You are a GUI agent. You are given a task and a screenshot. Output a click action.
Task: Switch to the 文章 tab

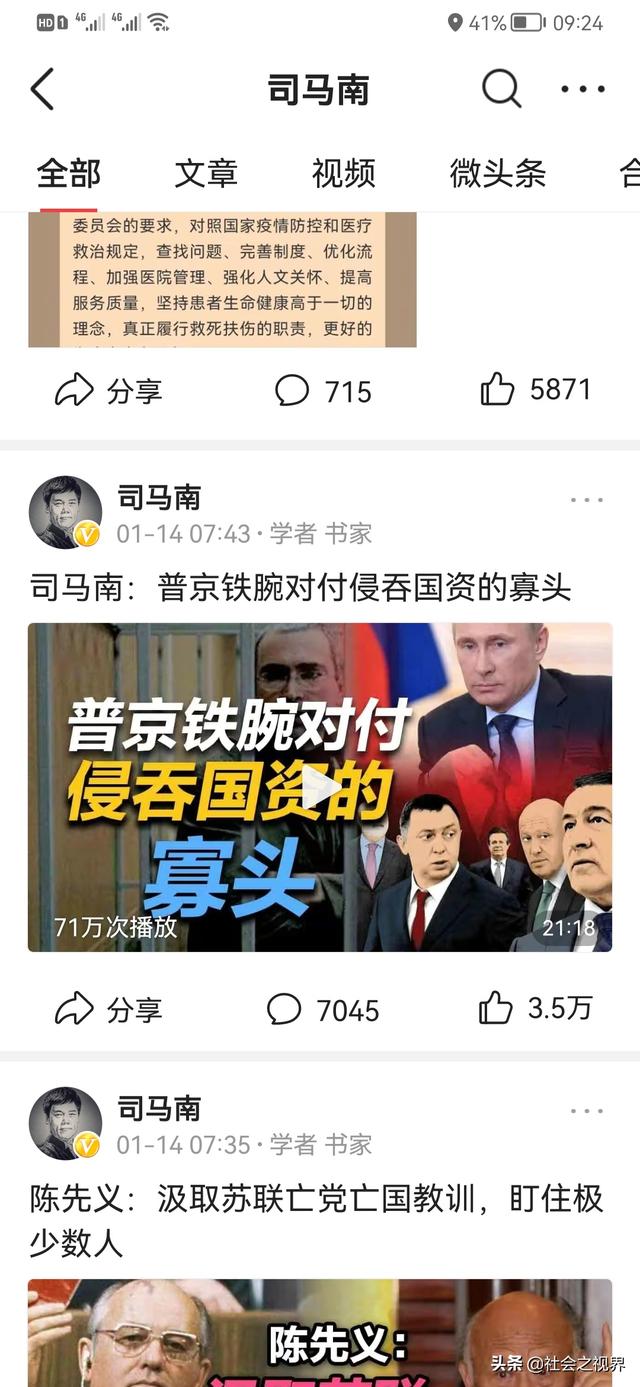pyautogui.click(x=206, y=173)
